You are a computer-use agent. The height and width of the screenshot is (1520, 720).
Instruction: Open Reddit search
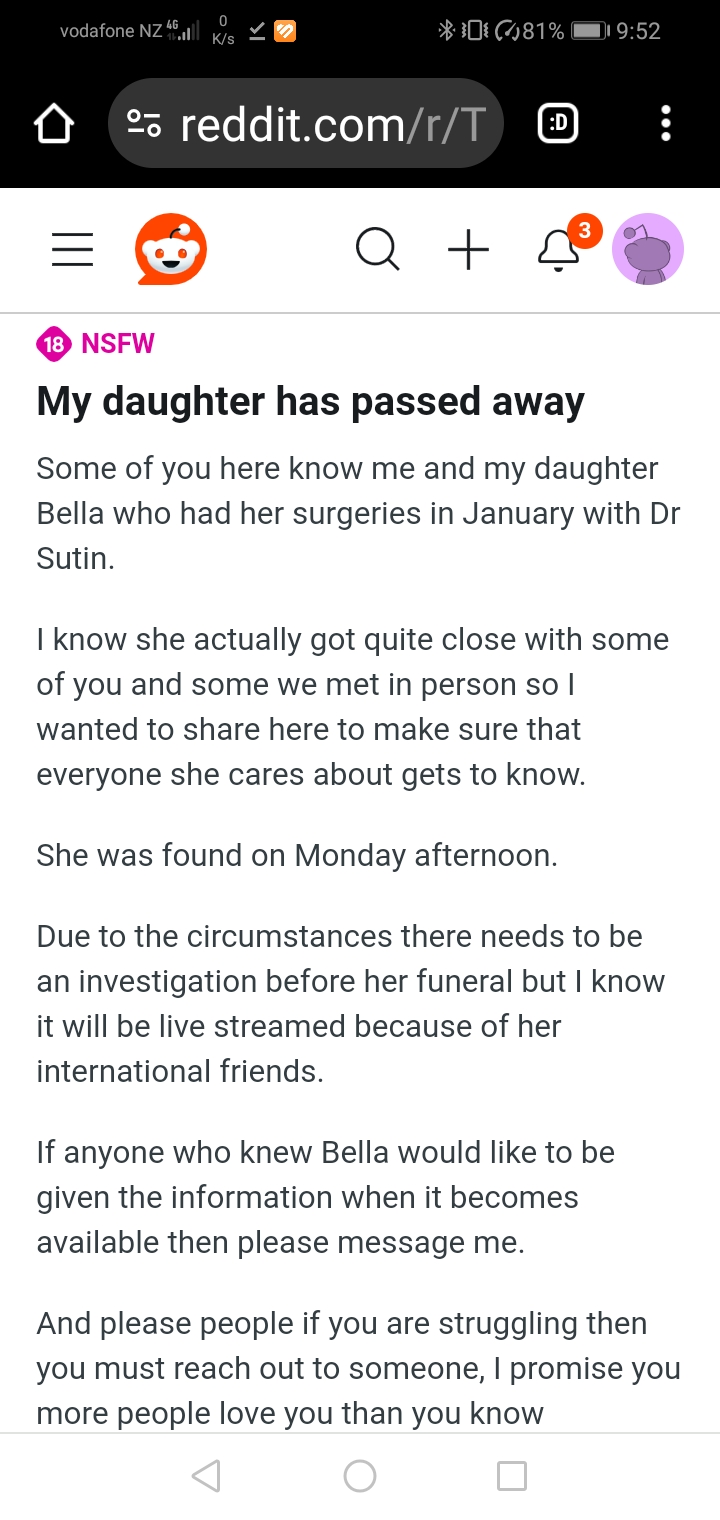pos(377,250)
